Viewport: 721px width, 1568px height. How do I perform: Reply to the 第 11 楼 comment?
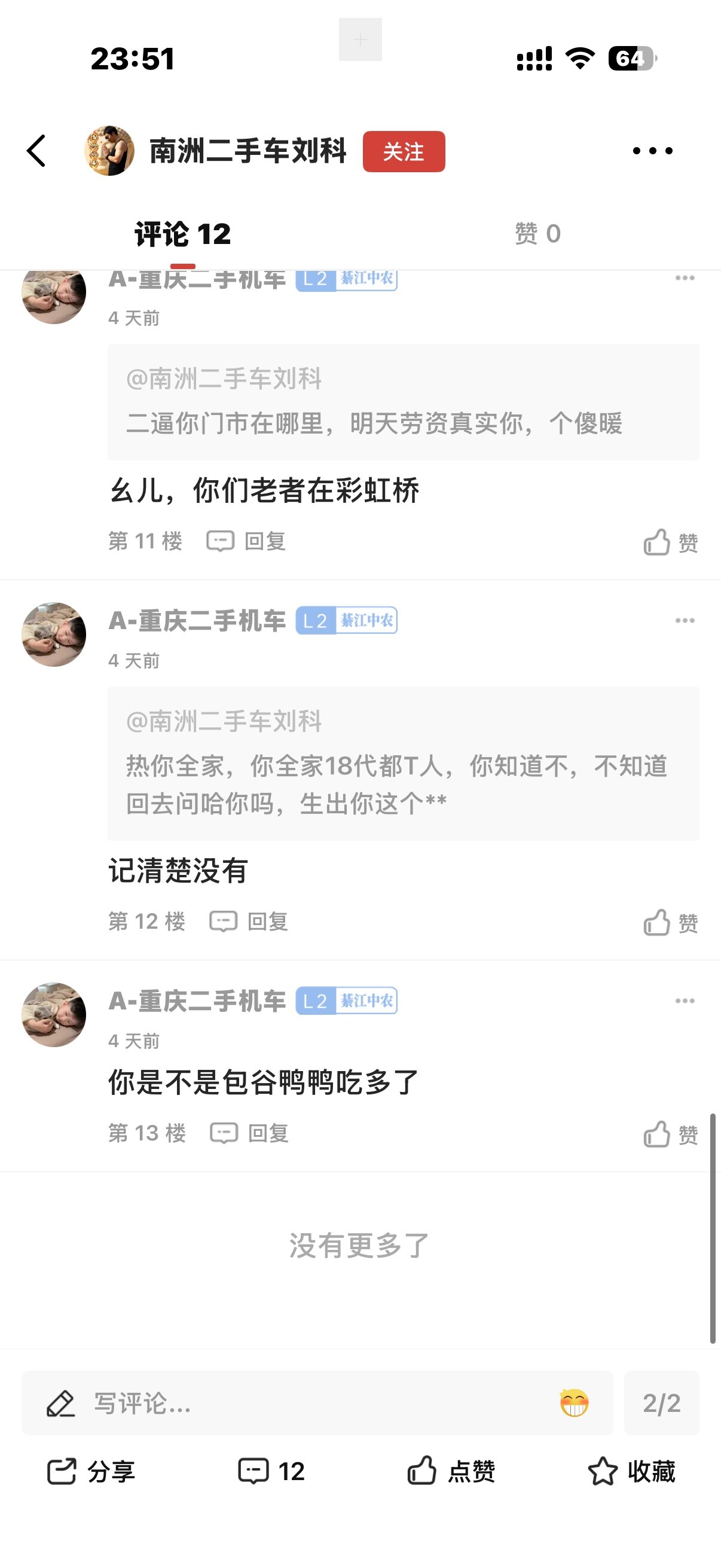pos(246,541)
